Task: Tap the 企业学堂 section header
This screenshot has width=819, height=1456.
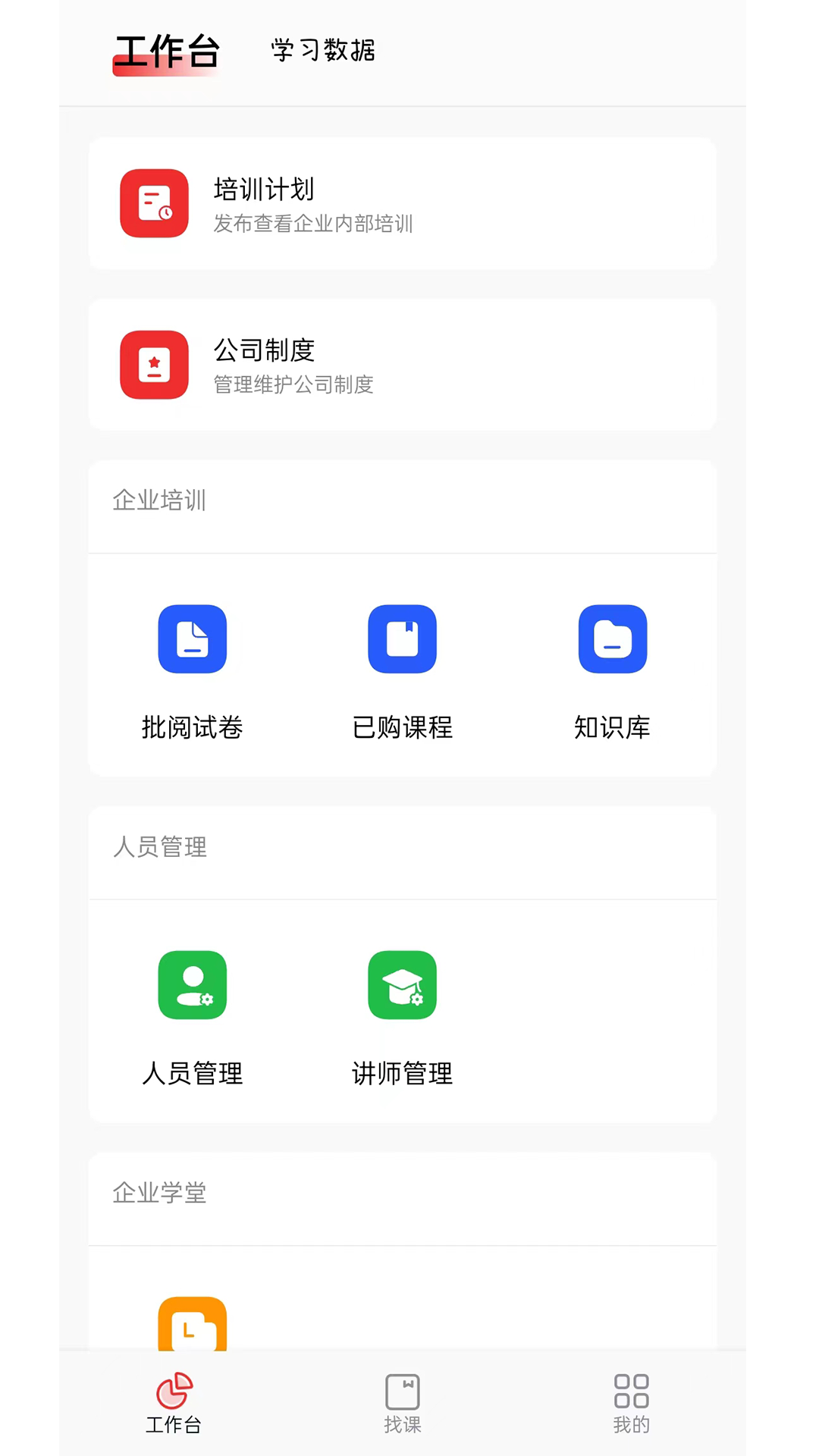Action: tap(159, 1193)
